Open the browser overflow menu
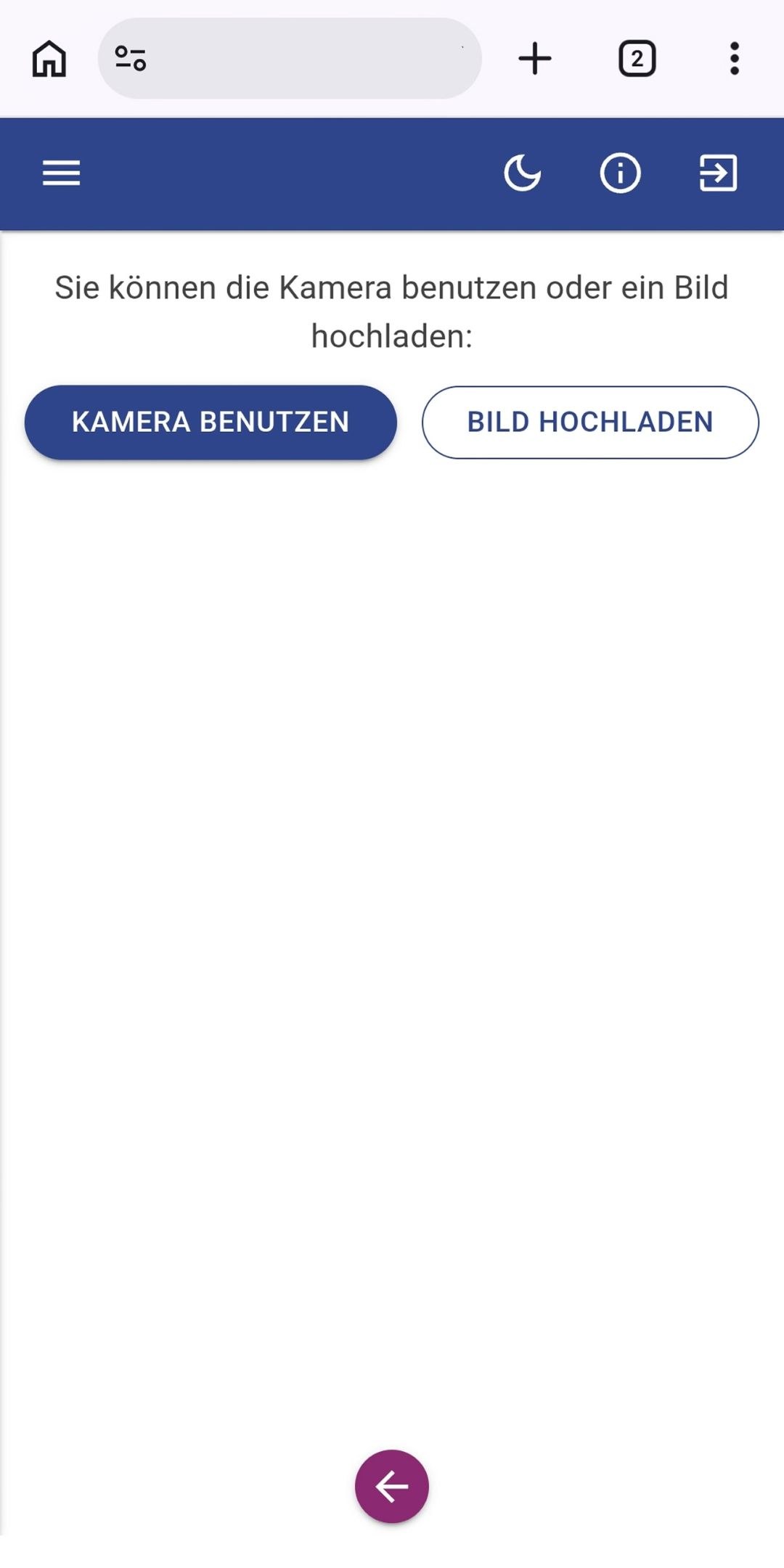The height and width of the screenshot is (1568, 784). (735, 59)
